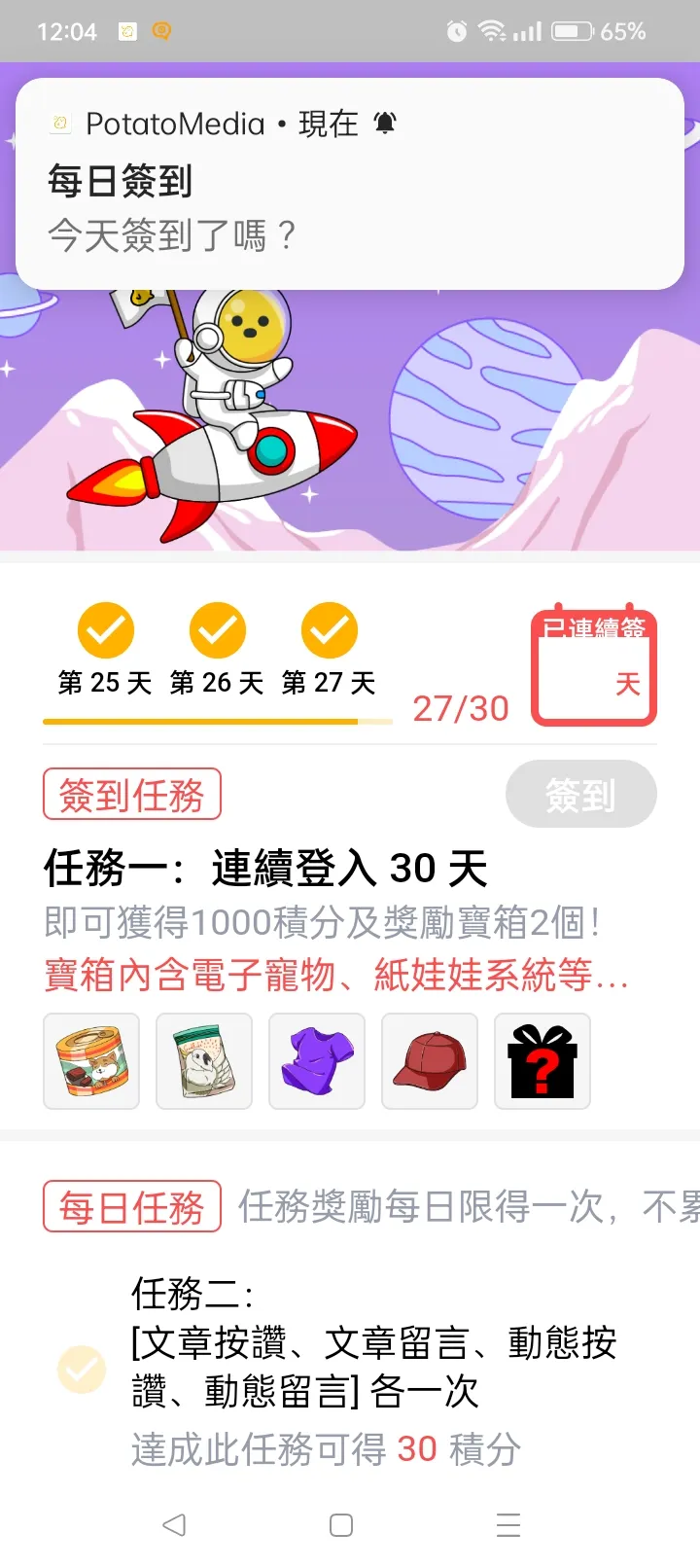
Task: Open the recent apps menu
Action: pyautogui.click(x=507, y=1525)
